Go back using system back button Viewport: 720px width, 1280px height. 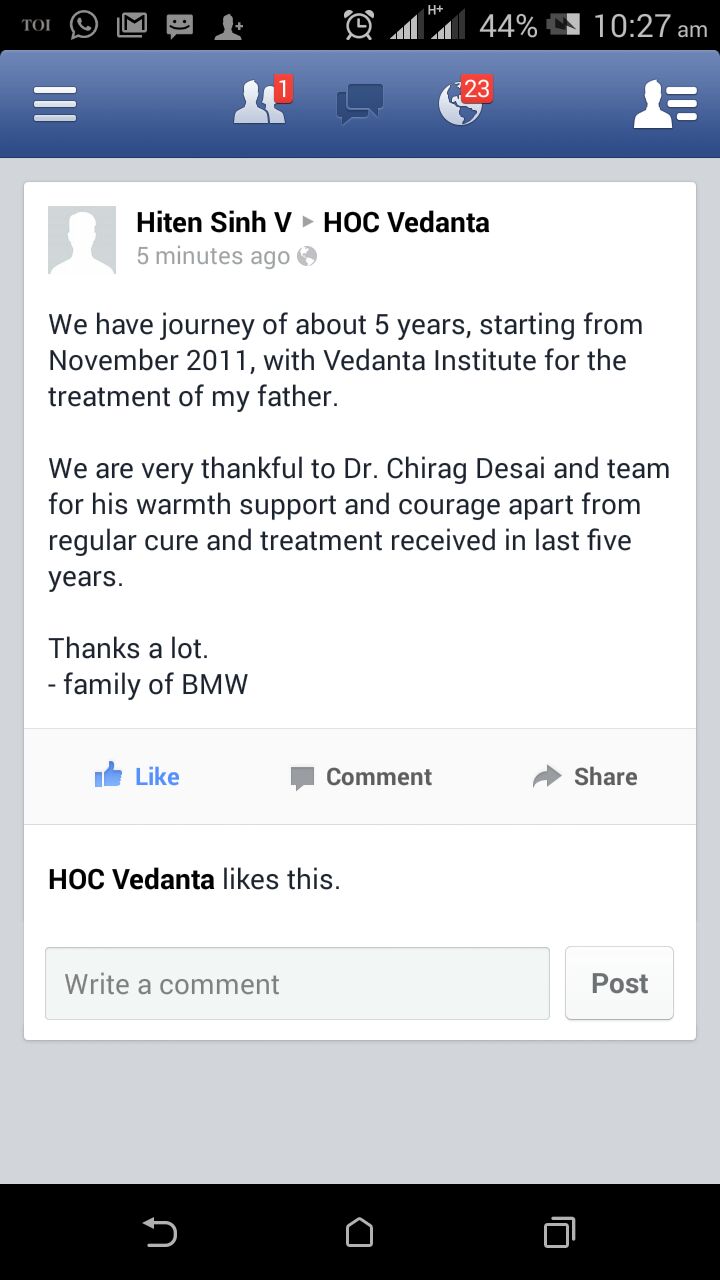[x=160, y=1233]
